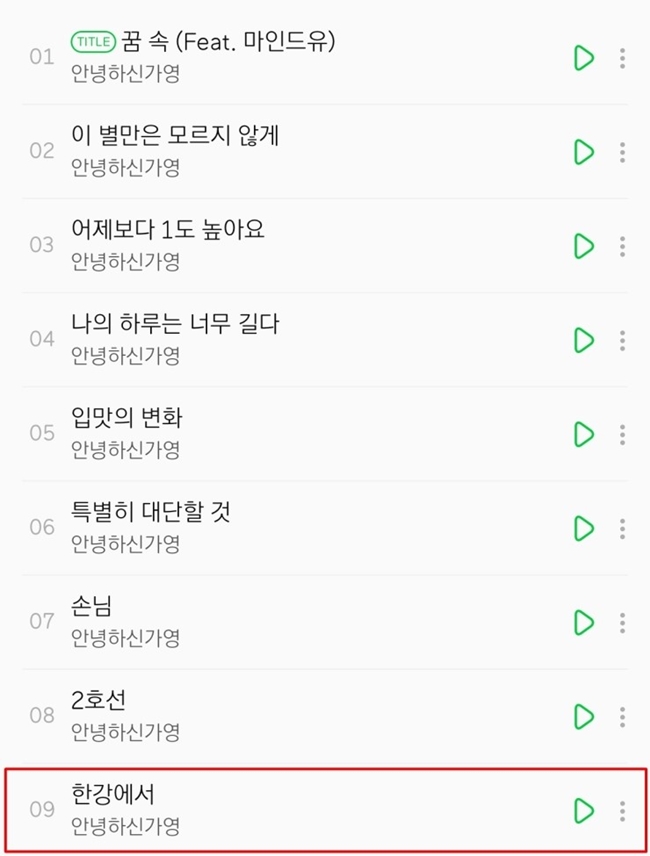Open the overflow menu for 입맛의 변화
The height and width of the screenshot is (856, 650).
pyautogui.click(x=622, y=434)
